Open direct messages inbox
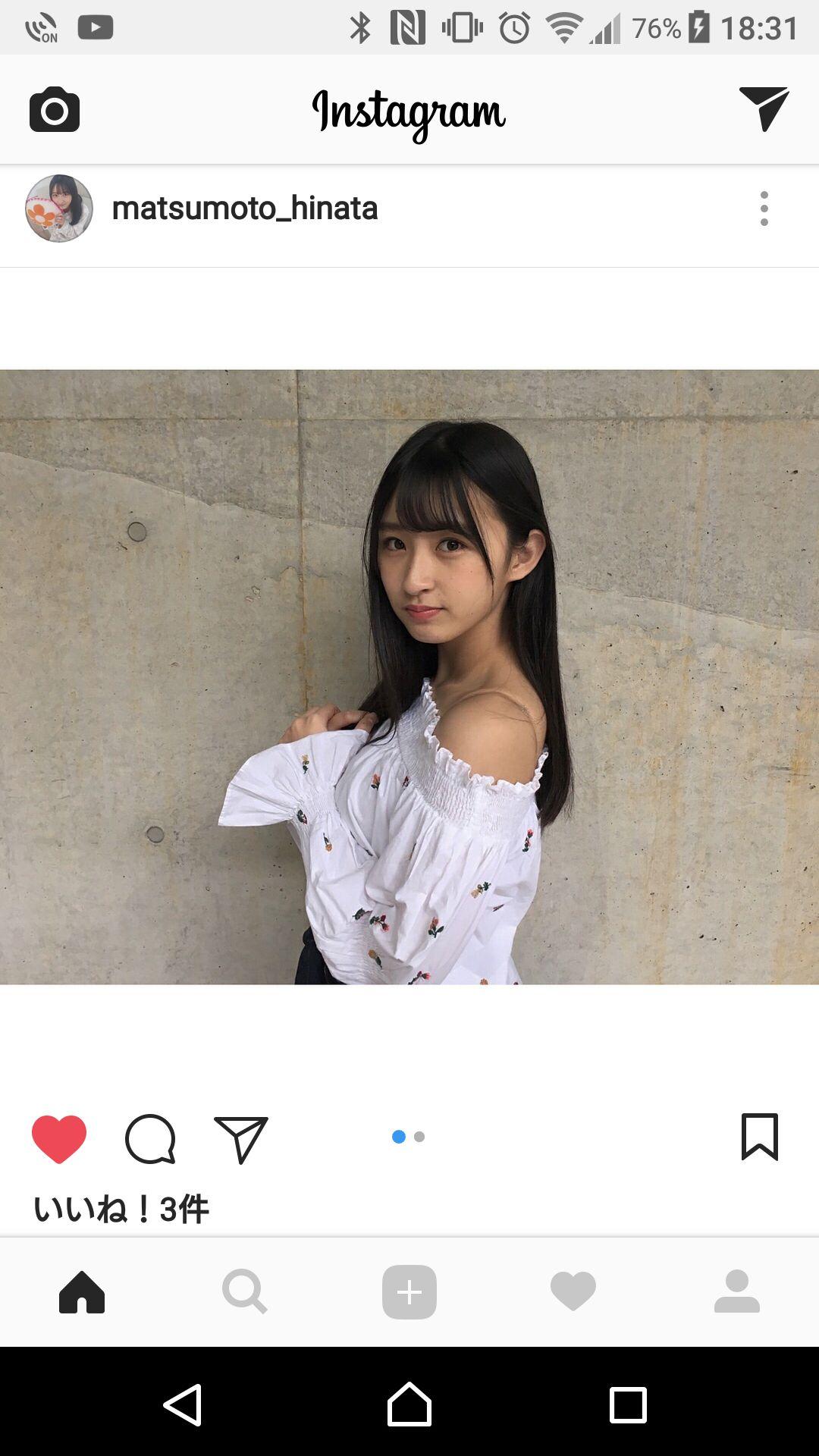 coord(764,108)
